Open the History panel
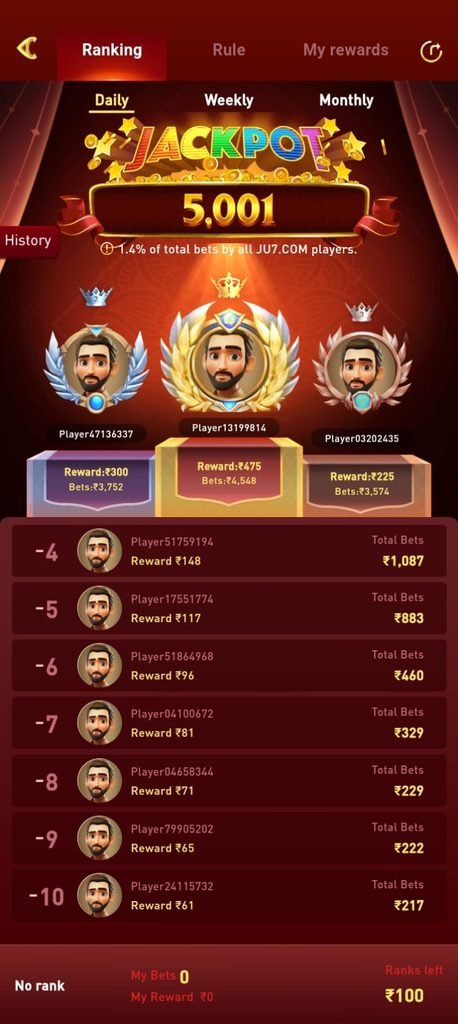The width and height of the screenshot is (458, 1024). tap(27, 240)
